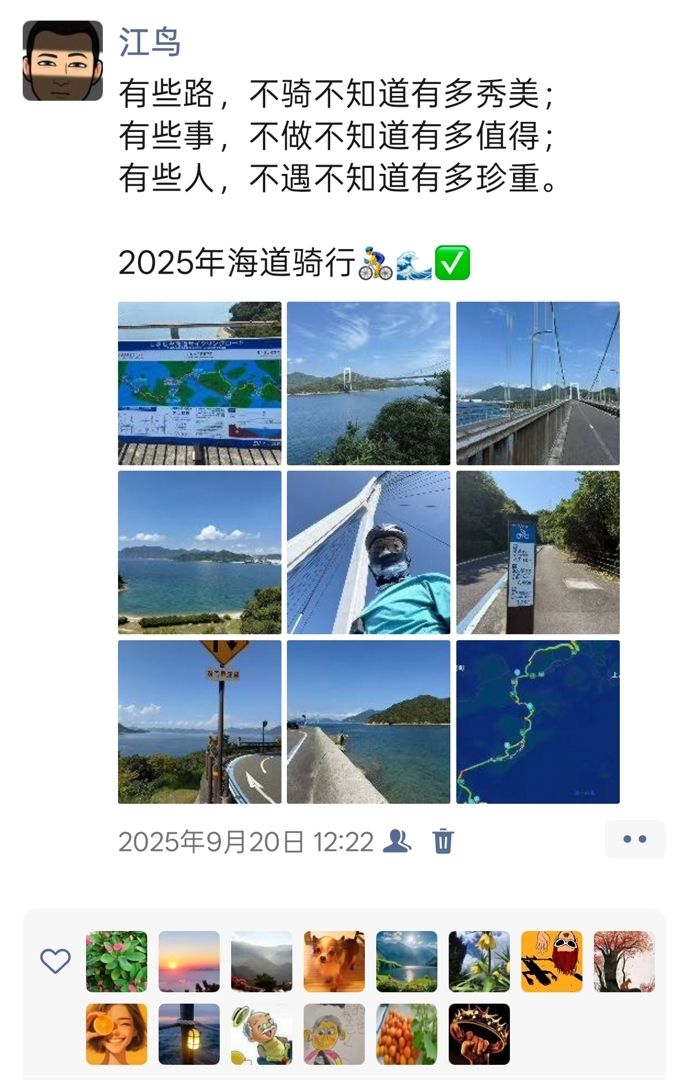Open the 江鸟 username link
688x1080 pixels.
149,42
